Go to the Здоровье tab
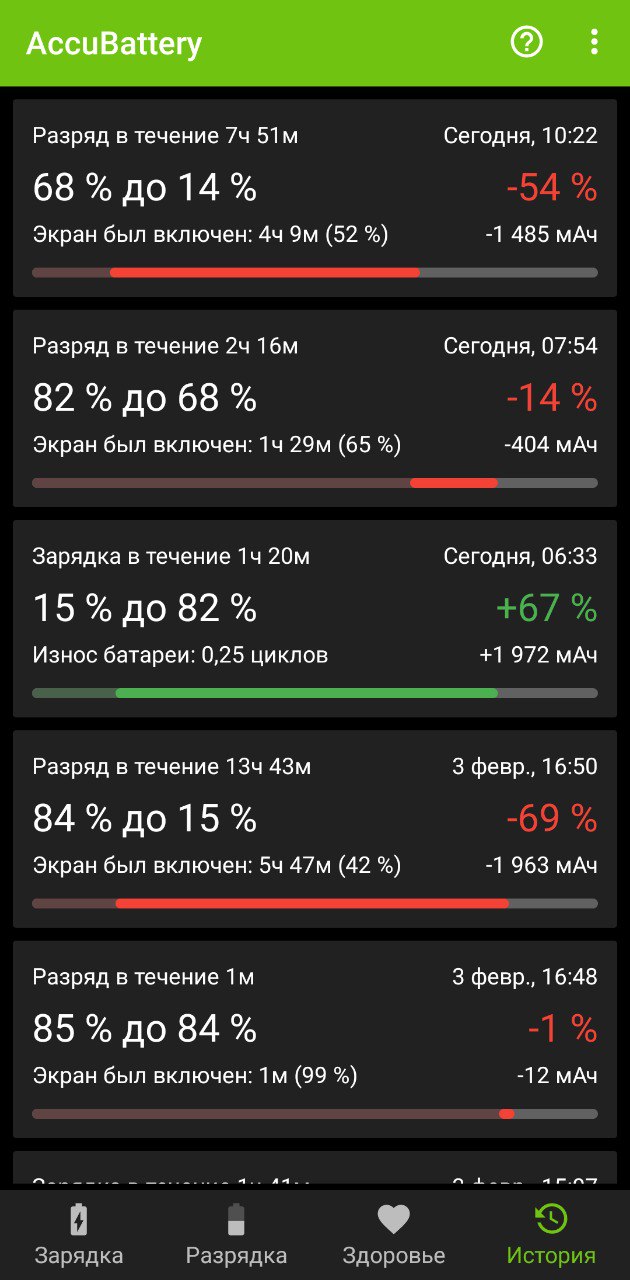This screenshot has height=1280, width=630. tap(394, 1235)
